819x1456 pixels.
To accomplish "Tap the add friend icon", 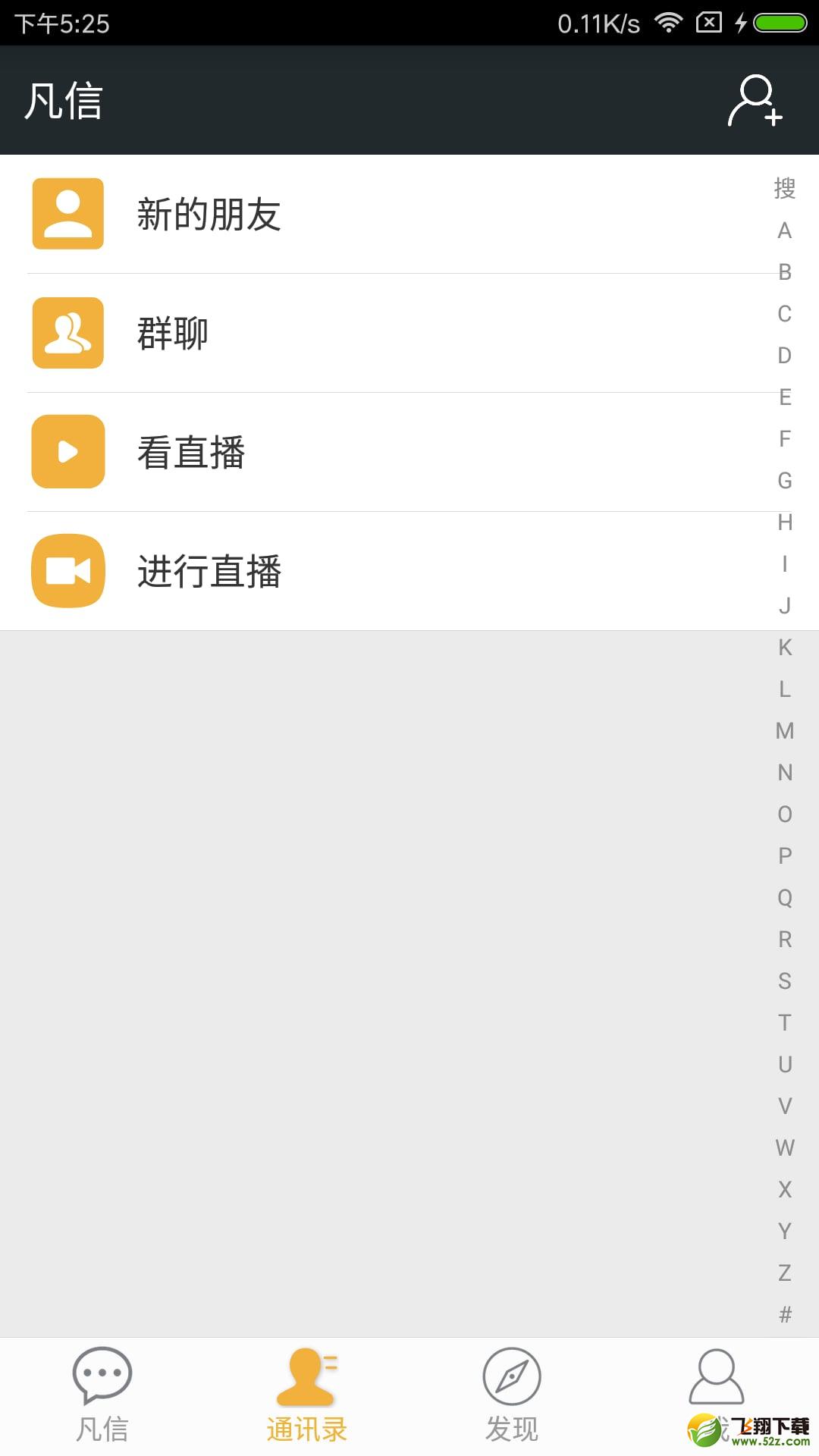I will coord(755,100).
